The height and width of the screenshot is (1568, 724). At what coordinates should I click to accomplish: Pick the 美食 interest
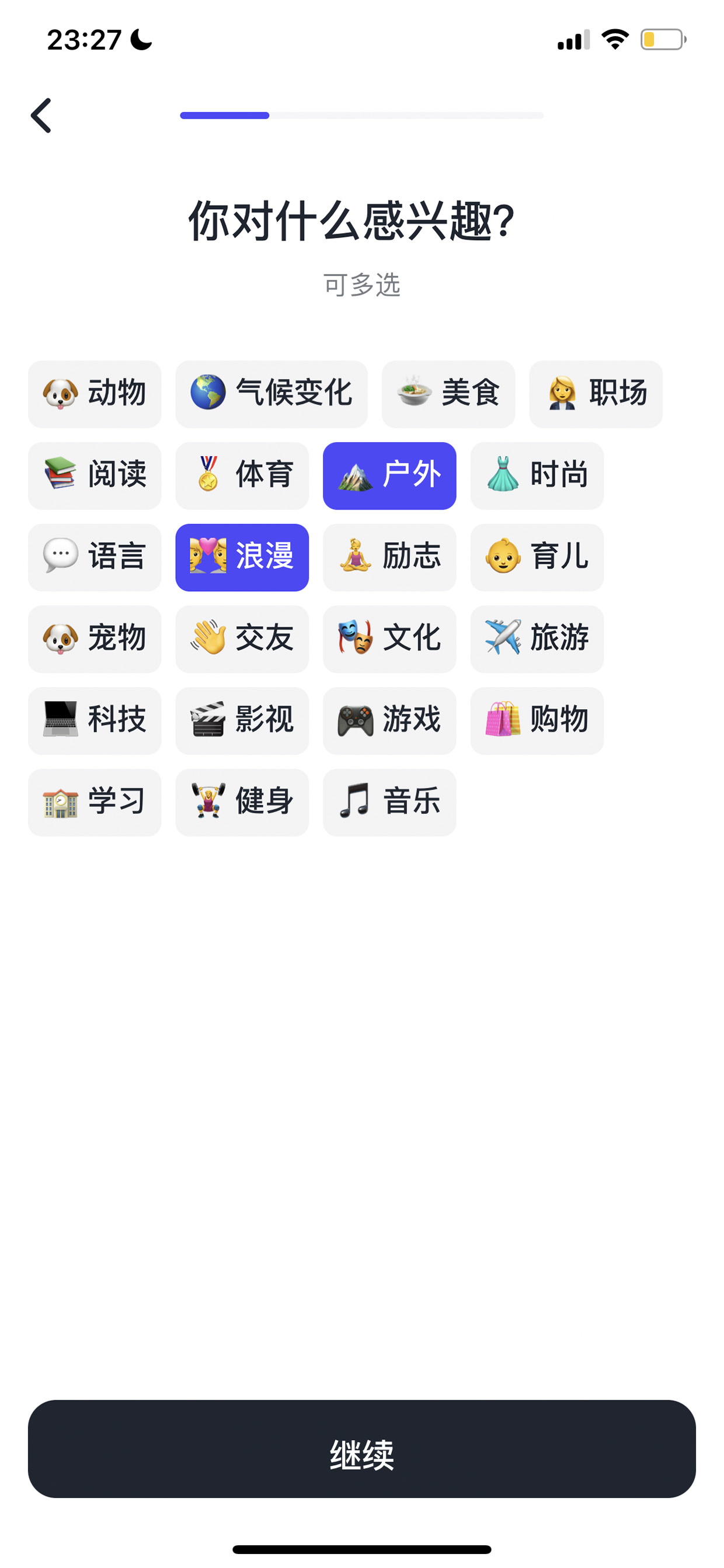point(448,394)
